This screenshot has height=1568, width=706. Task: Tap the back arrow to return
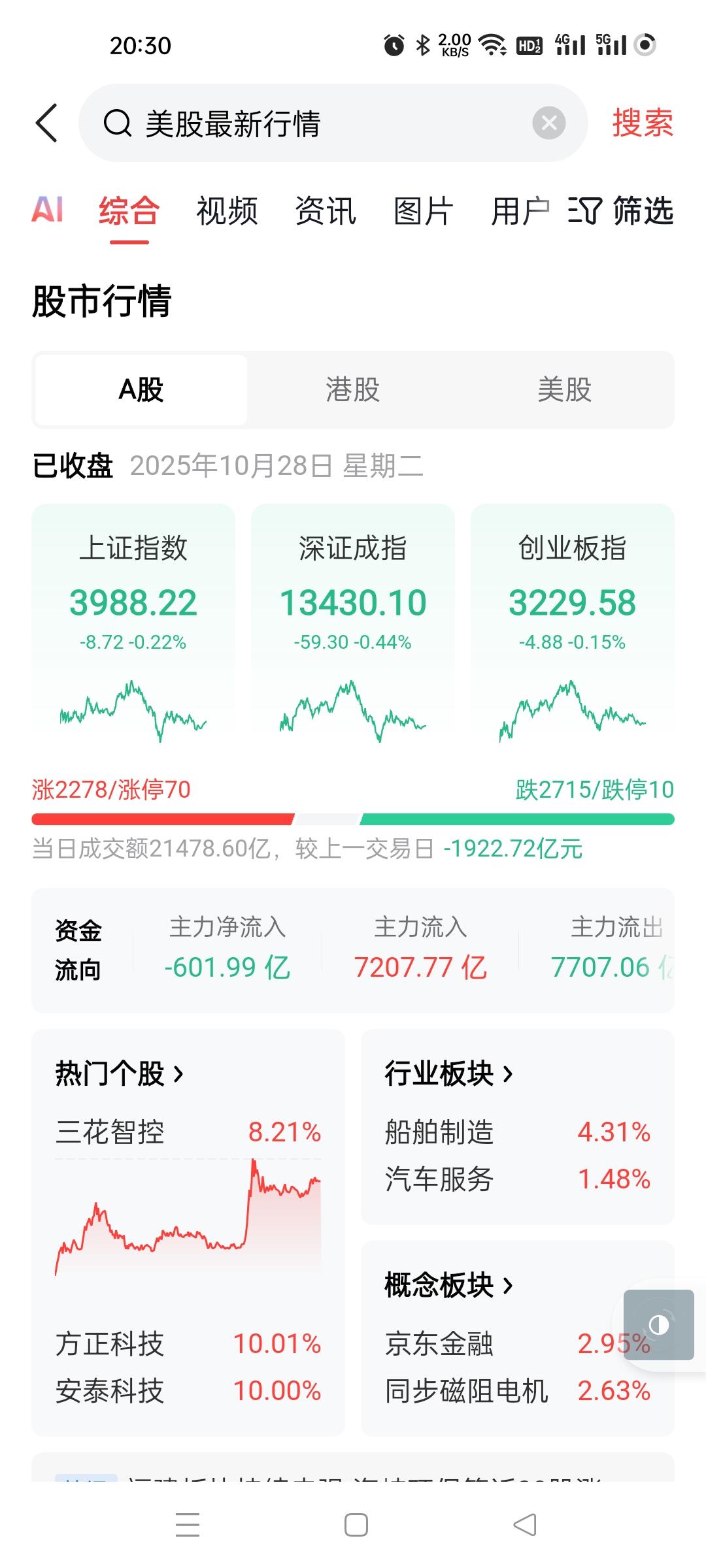pos(46,124)
